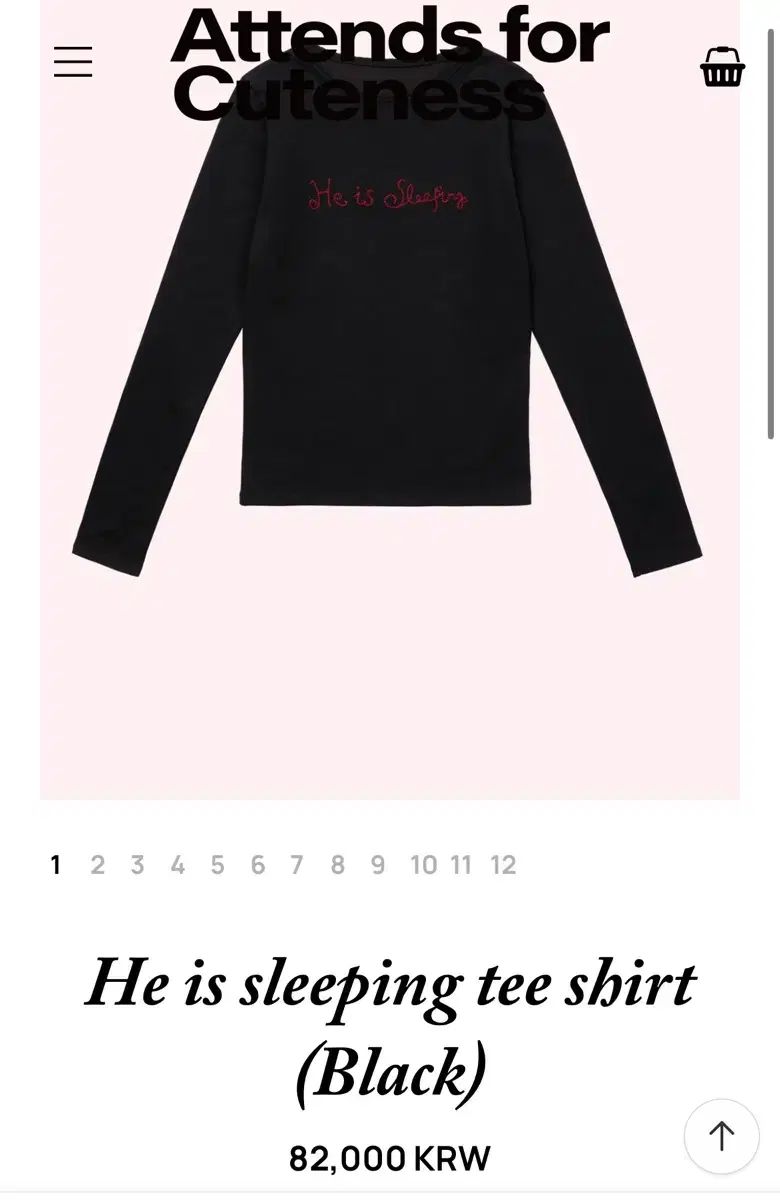Click the Attends for Cuteness logo
The image size is (780, 1200).
click(390, 60)
